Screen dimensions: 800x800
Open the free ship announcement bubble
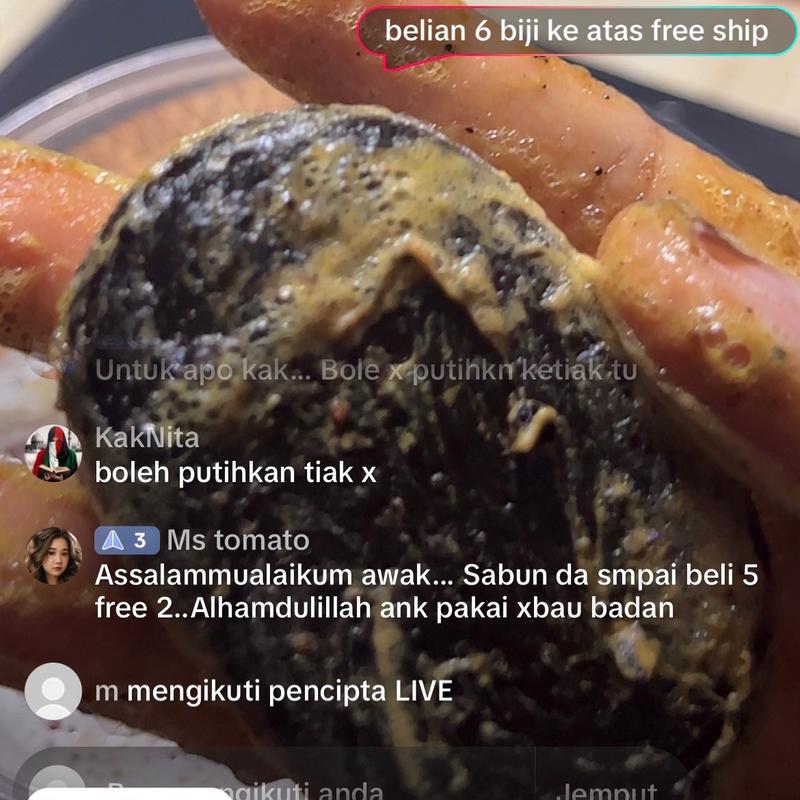click(577, 31)
